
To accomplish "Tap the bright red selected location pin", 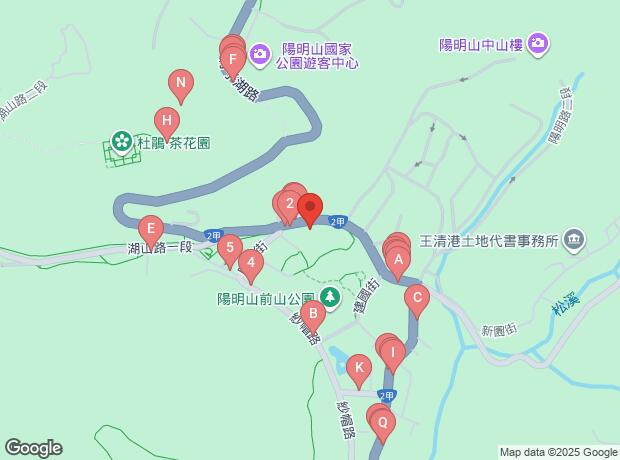I will tap(310, 206).
